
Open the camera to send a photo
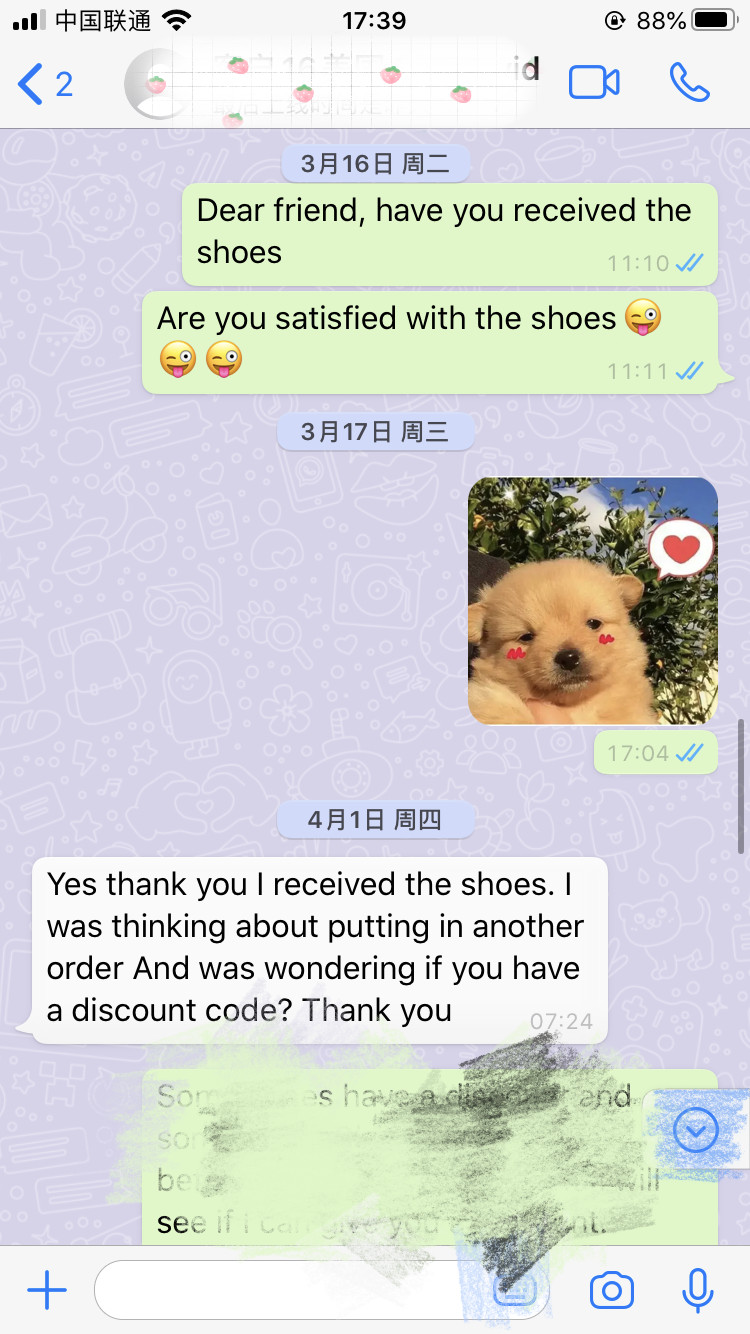click(611, 1291)
